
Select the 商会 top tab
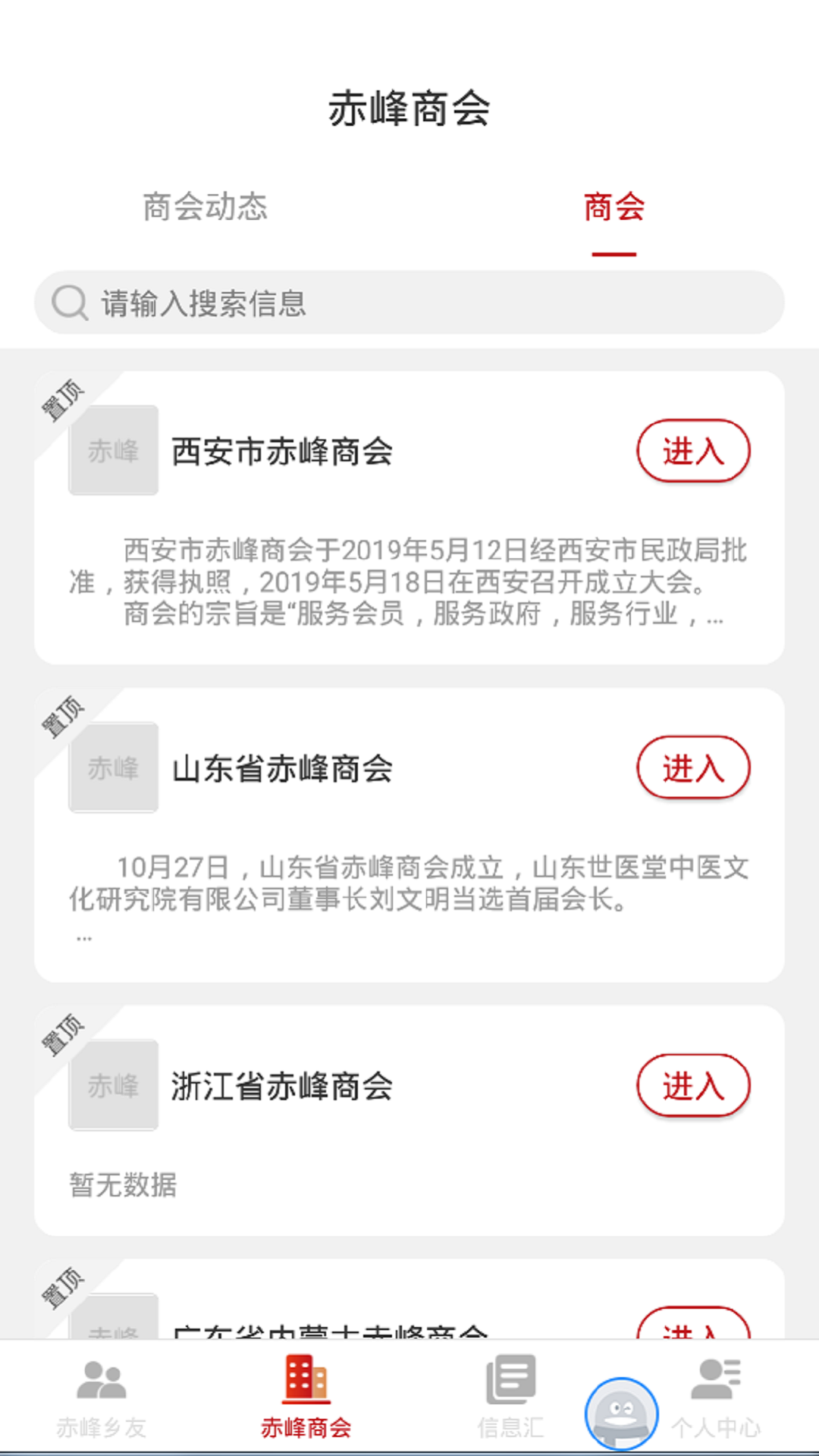point(613,207)
